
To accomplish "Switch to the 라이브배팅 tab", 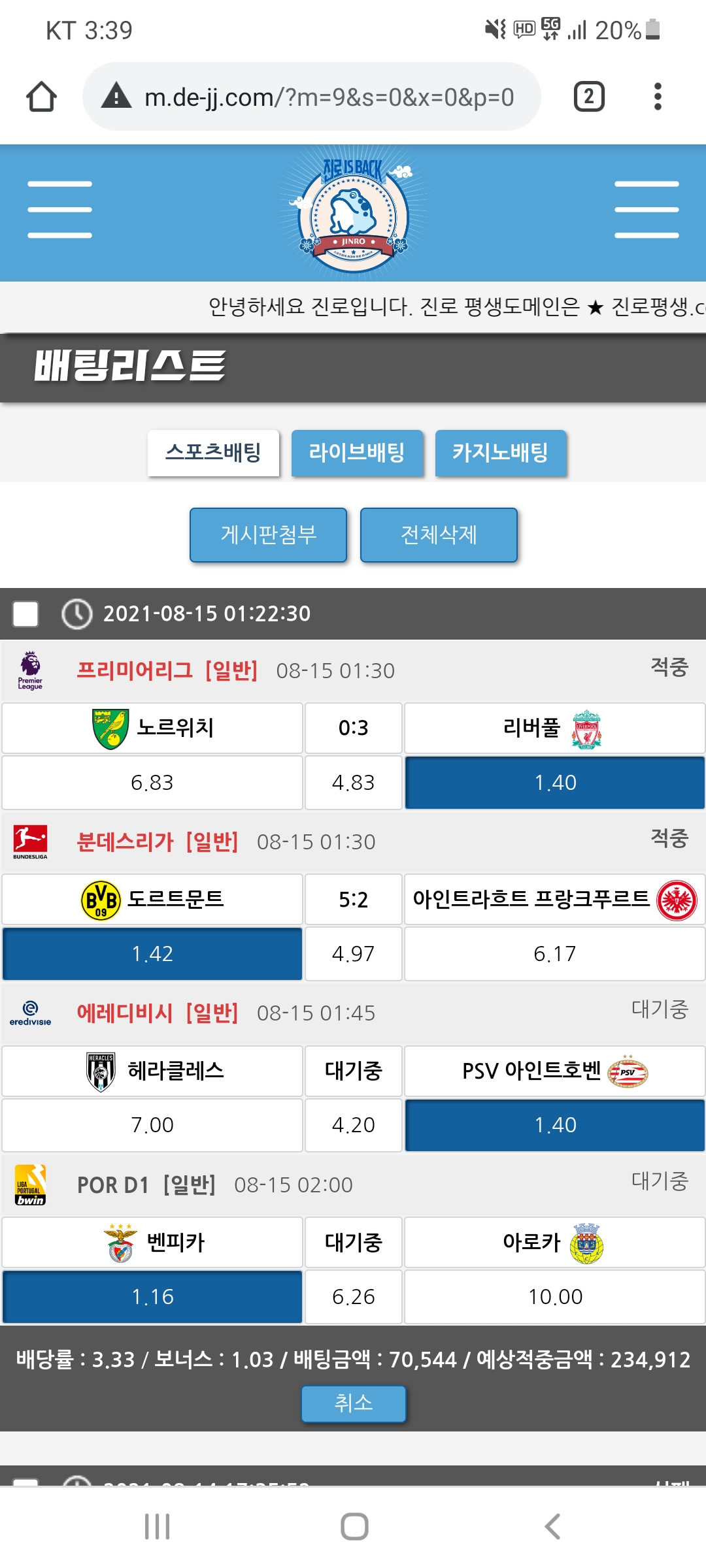I will (357, 452).
